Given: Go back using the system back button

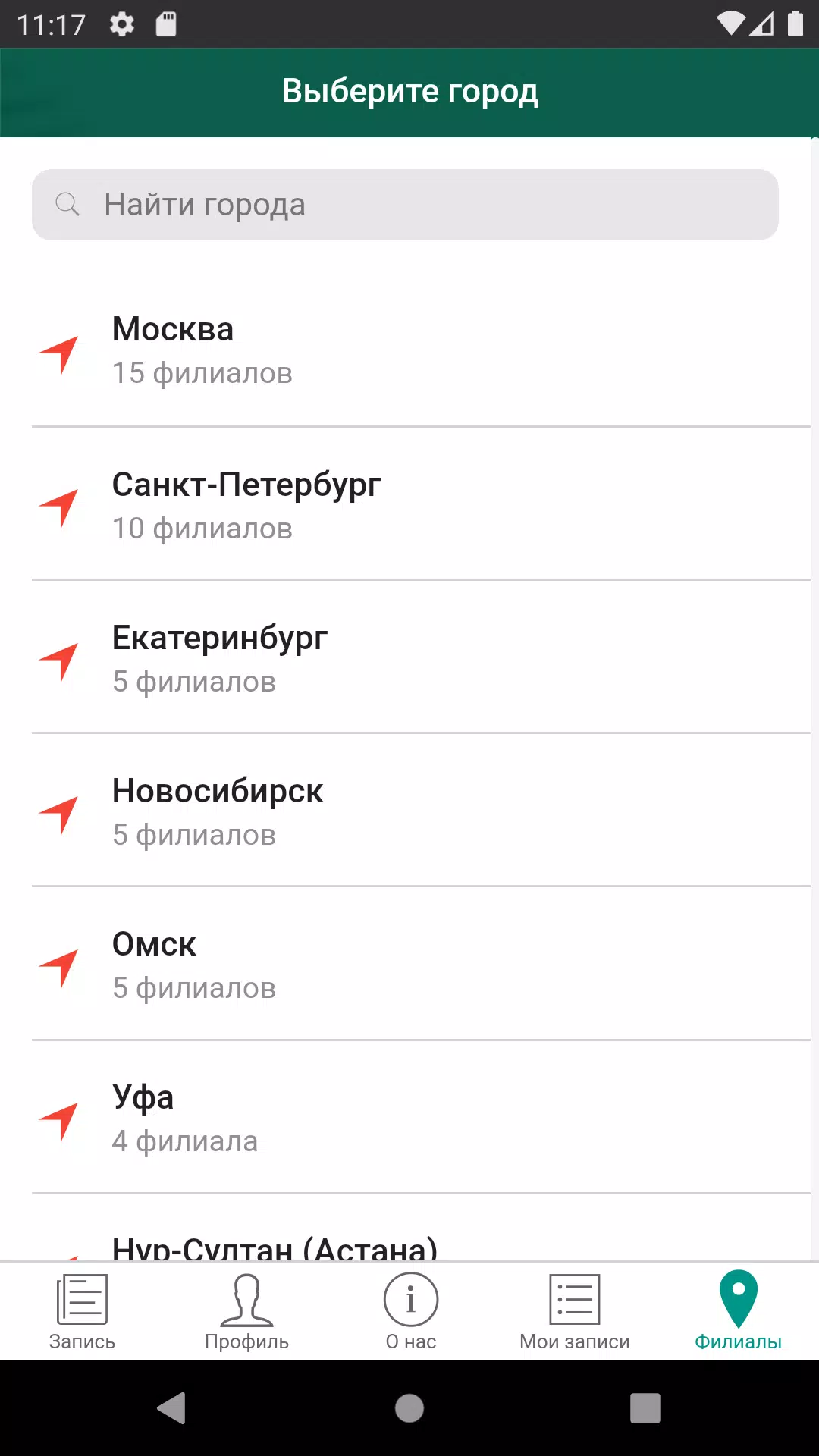Looking at the screenshot, I should [x=171, y=1408].
